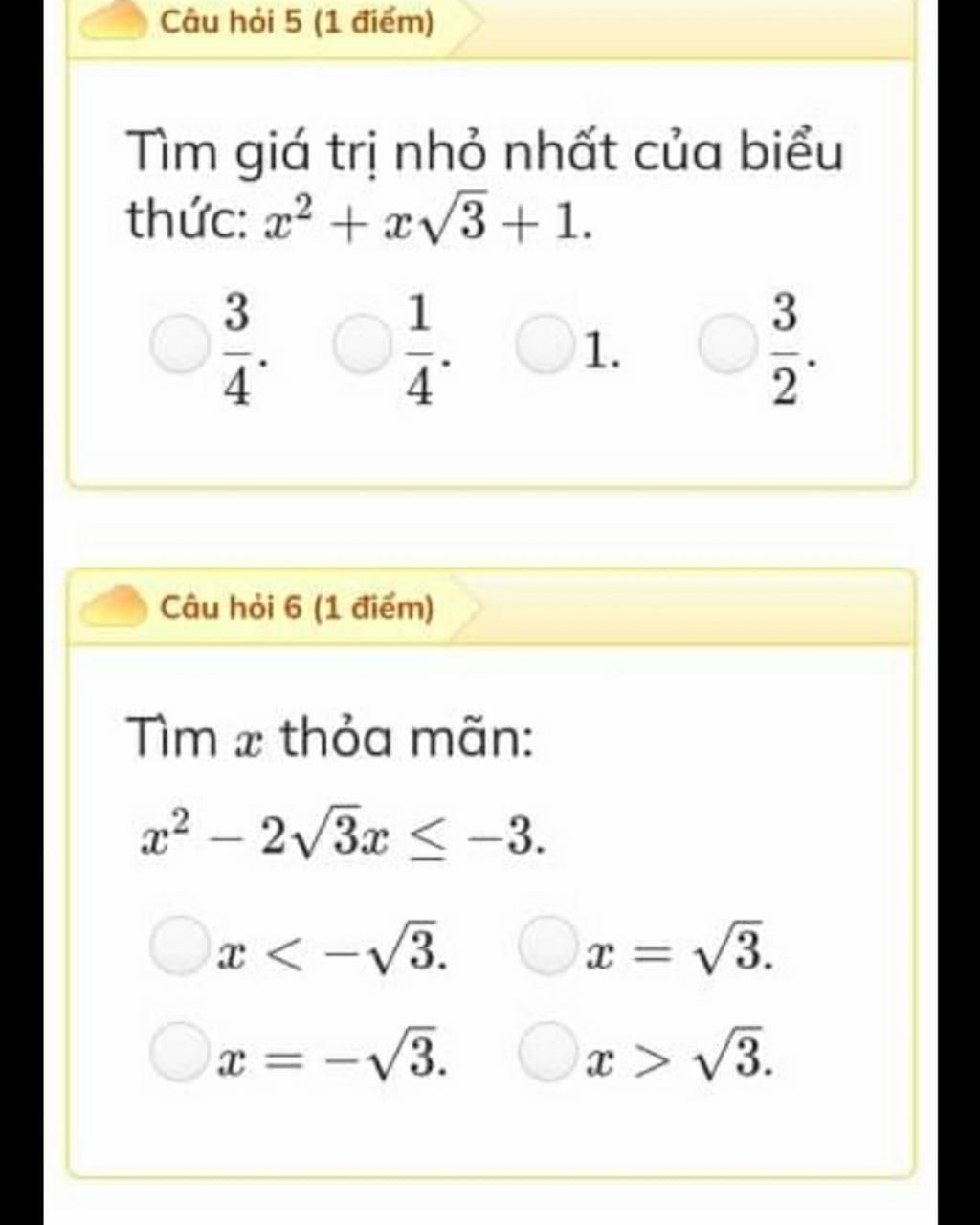Image resolution: width=980 pixels, height=1225 pixels.
Task: Select answer 3/4 for question 5
Action: (x=180, y=345)
